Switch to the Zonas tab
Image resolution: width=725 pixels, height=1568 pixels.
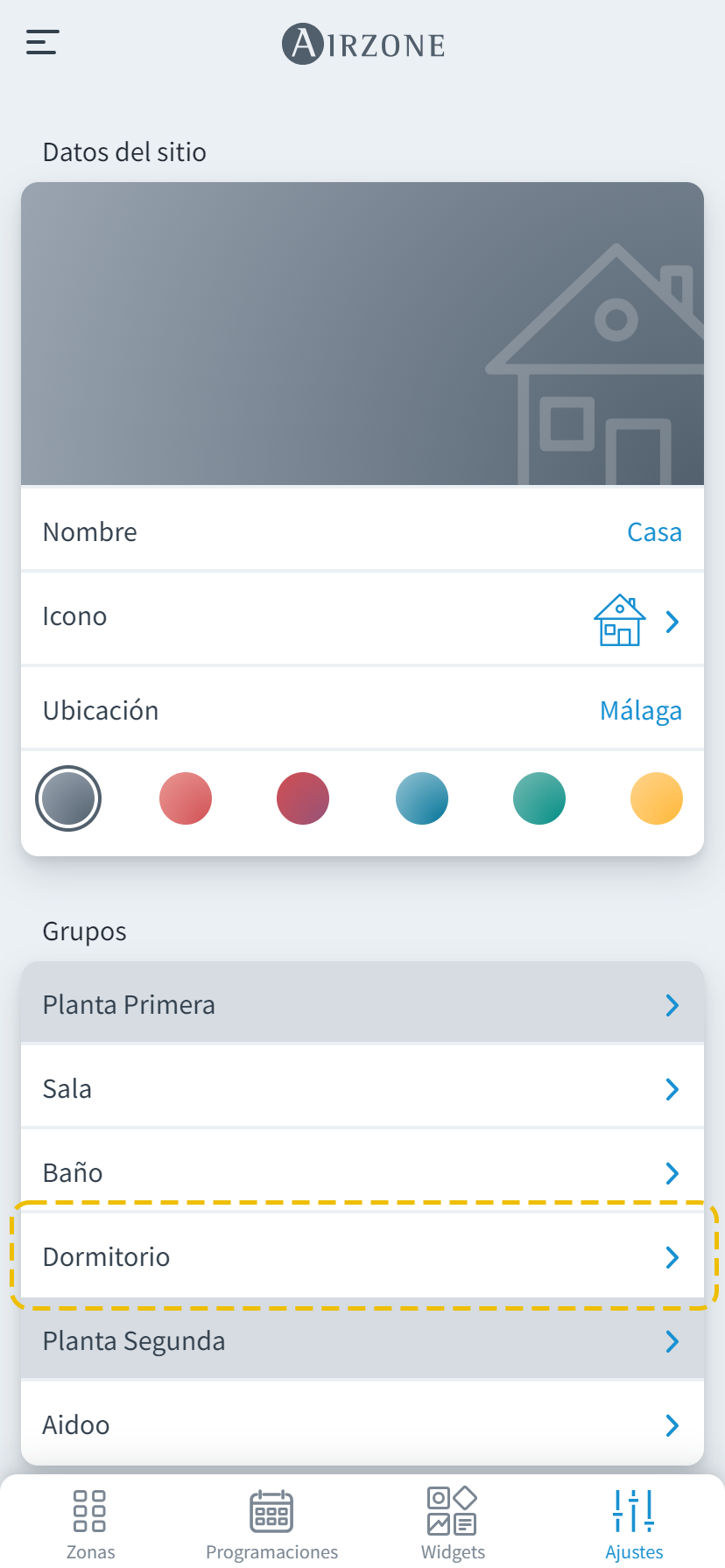[90, 1524]
